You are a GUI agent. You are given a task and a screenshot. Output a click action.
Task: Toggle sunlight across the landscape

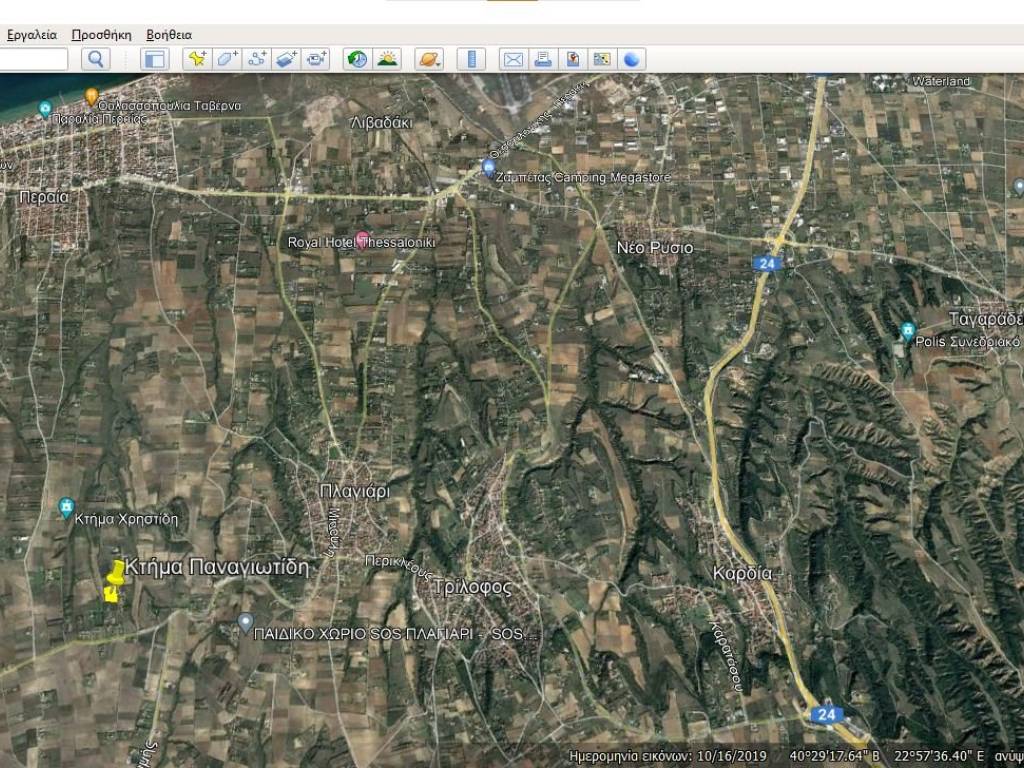tap(387, 59)
